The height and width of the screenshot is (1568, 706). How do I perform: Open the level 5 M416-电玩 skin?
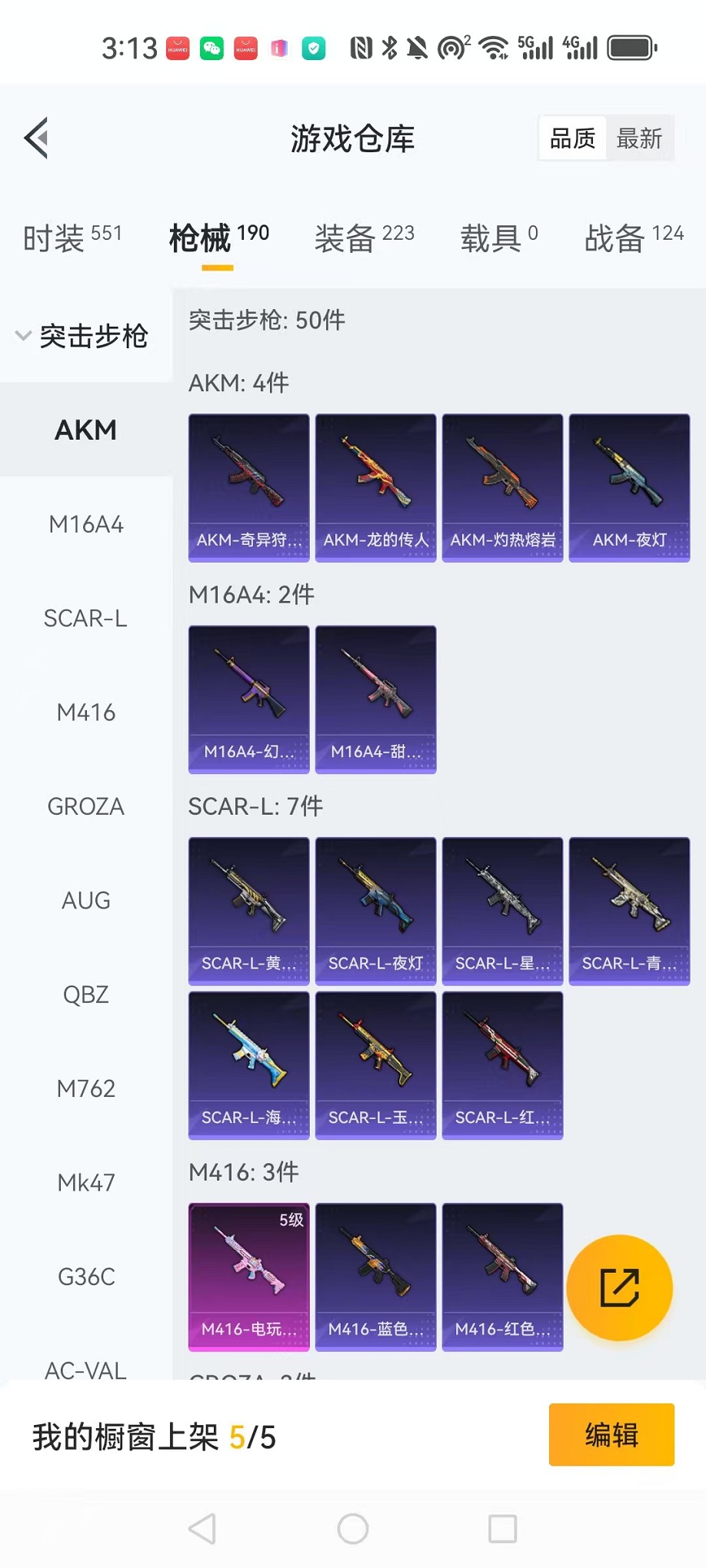pyautogui.click(x=248, y=1277)
